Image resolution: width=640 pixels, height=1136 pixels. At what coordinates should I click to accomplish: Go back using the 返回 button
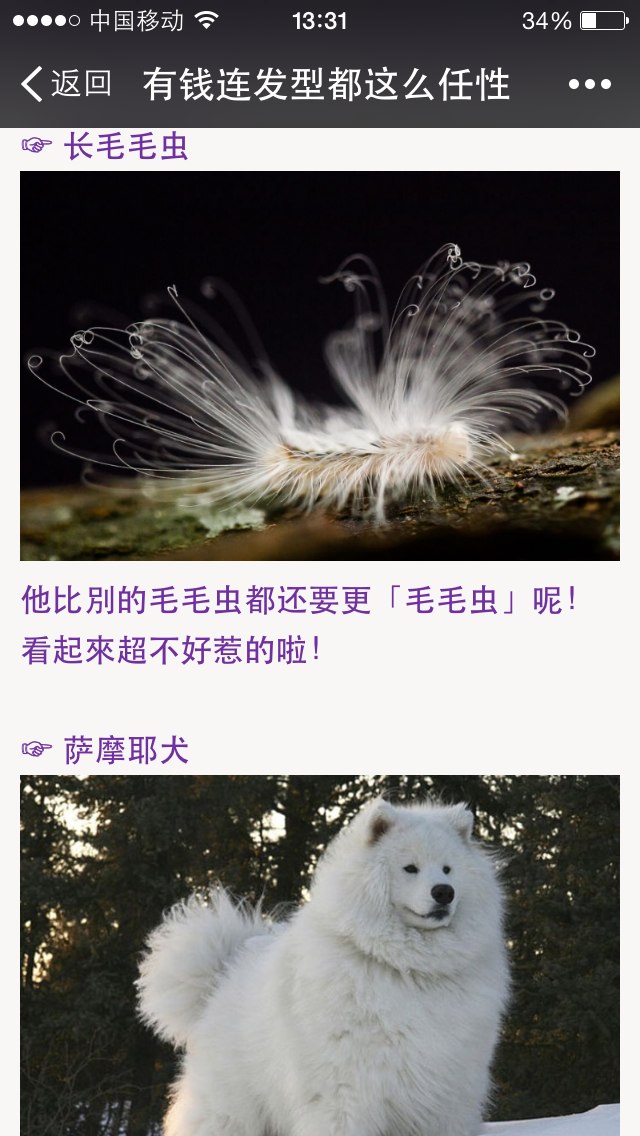(66, 84)
